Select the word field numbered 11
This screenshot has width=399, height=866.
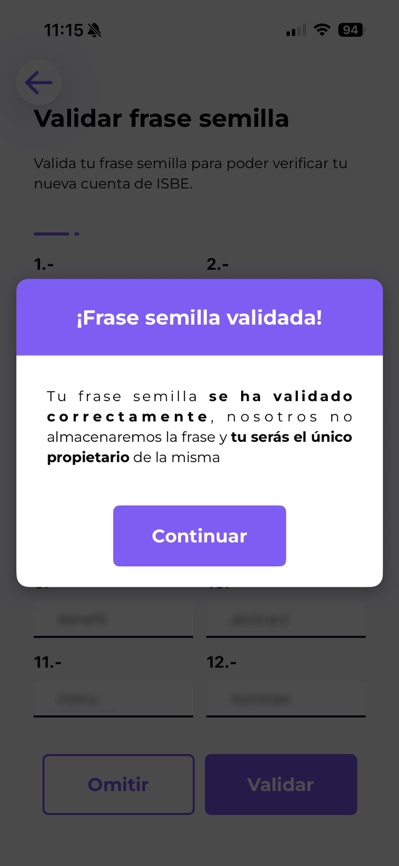(x=113, y=700)
